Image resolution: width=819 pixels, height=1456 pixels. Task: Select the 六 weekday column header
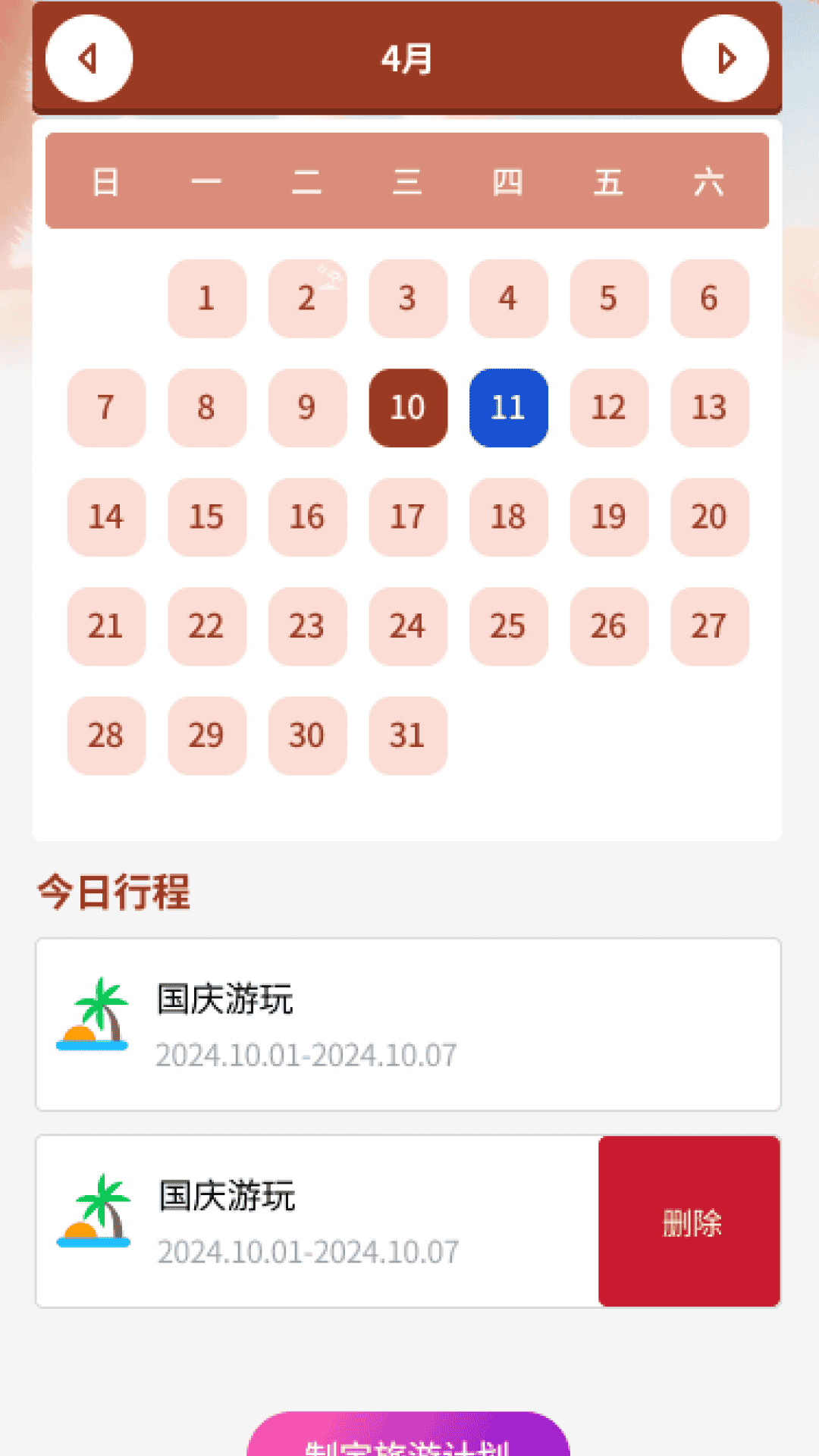pyautogui.click(x=710, y=182)
